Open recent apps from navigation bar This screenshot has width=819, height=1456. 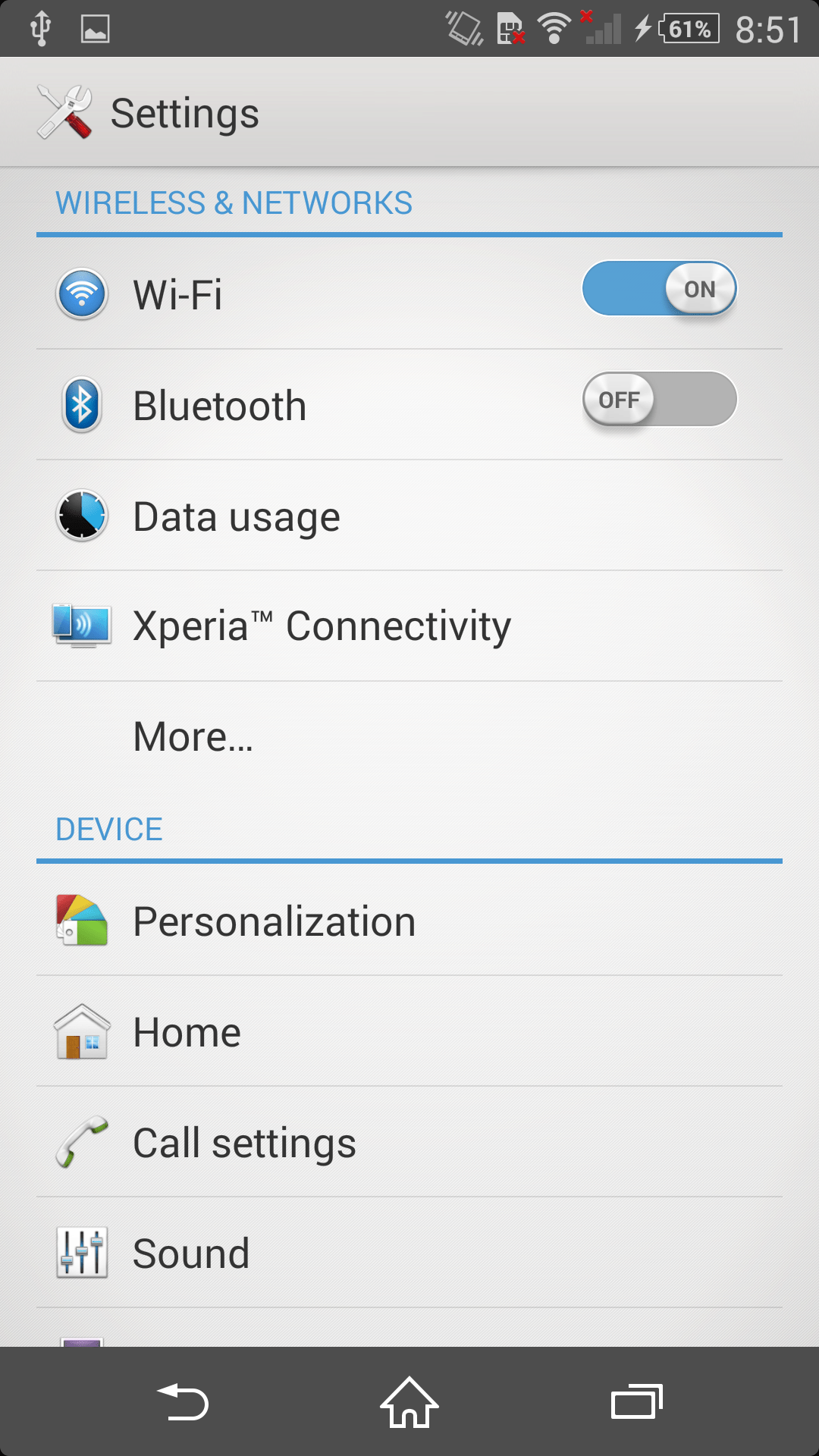coord(637,1401)
